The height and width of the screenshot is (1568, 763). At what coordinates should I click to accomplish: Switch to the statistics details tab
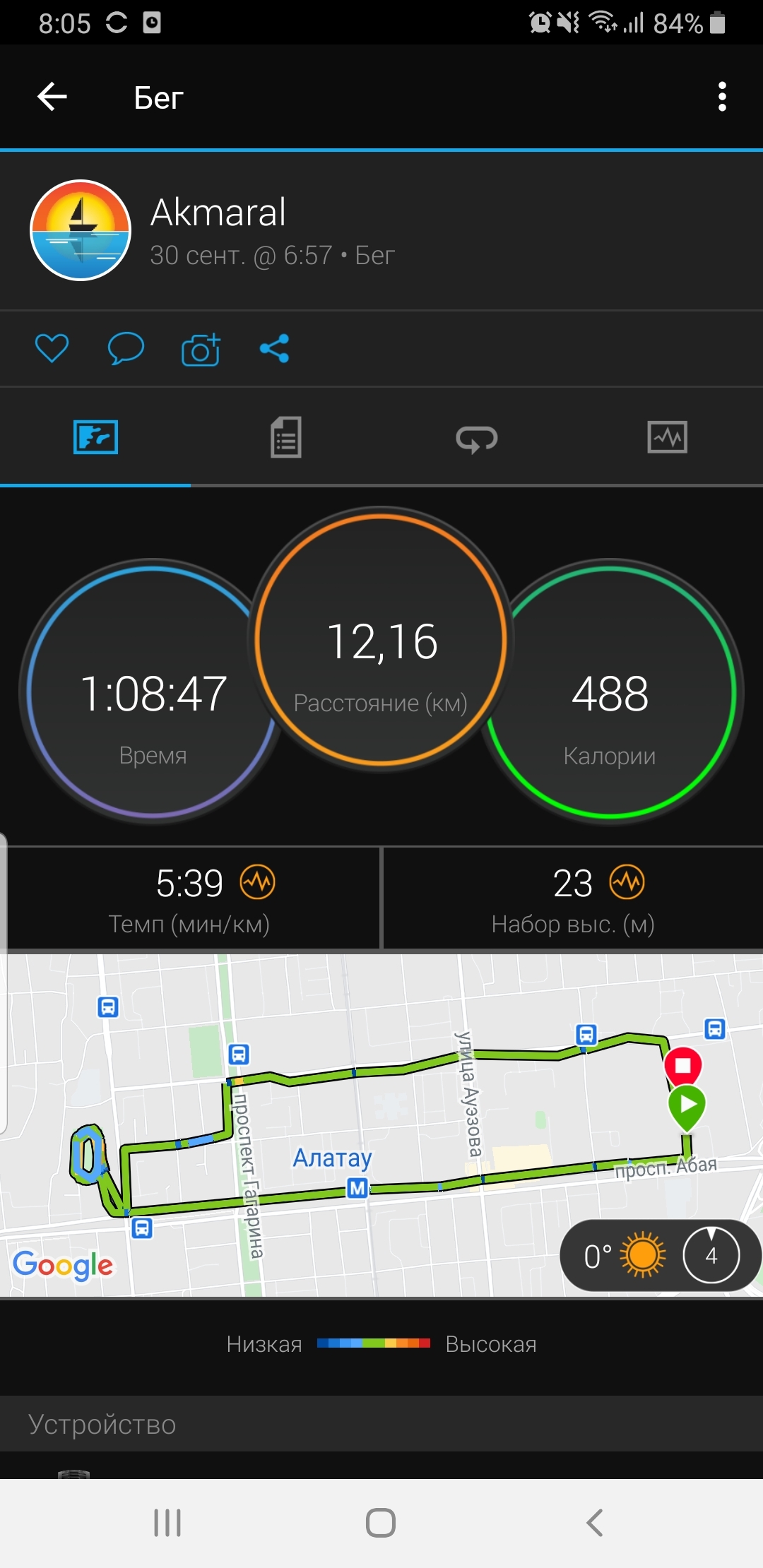point(286,437)
